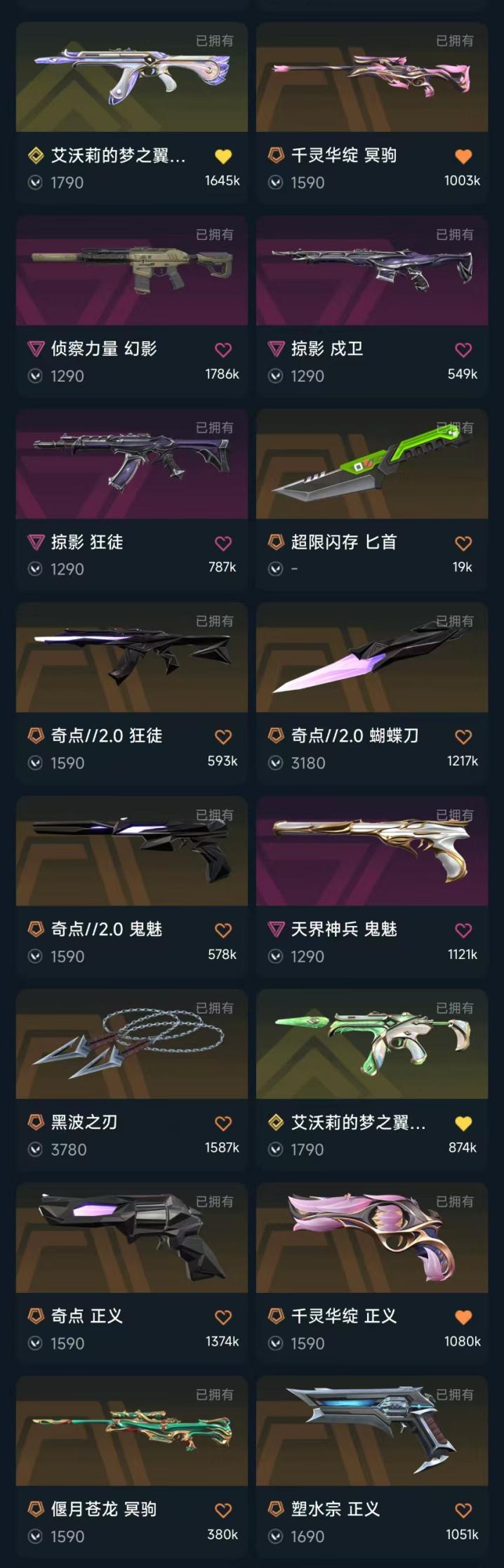This screenshot has height=1568, width=504.
Task: Like the 塑水宗 正义 skin
Action: pos(463,1510)
